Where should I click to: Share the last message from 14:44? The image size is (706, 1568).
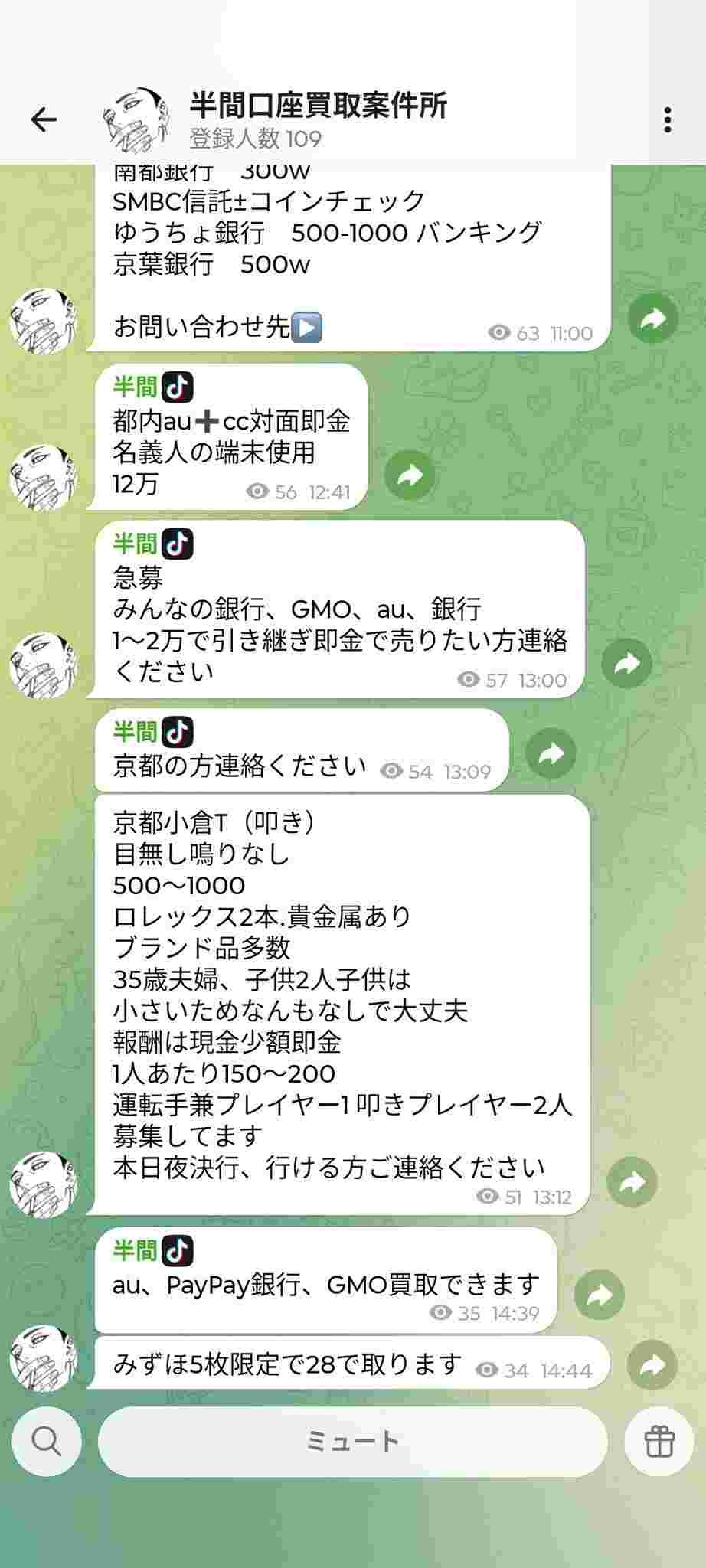pos(652,1364)
